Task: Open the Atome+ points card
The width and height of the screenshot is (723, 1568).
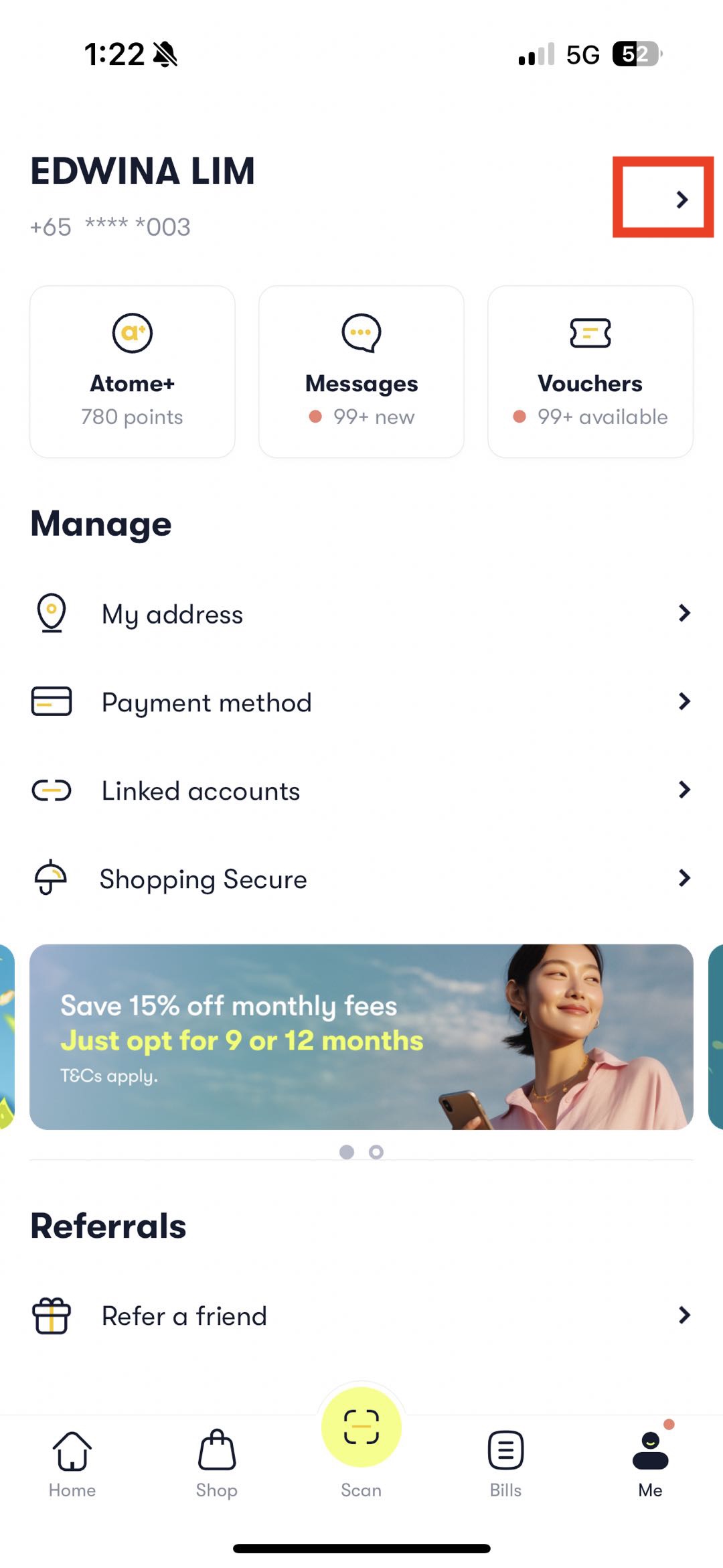Action: (x=133, y=372)
